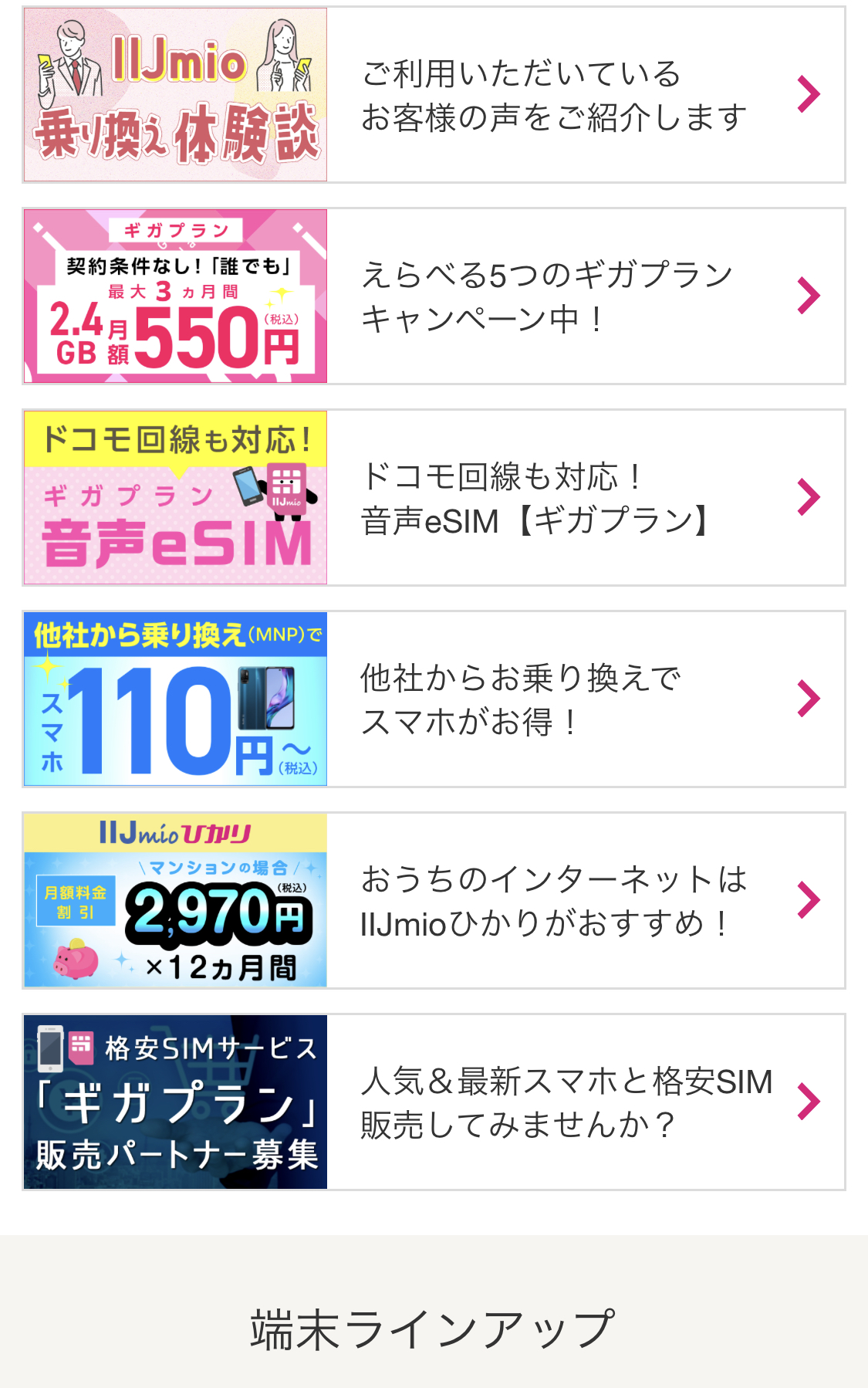
Task: Open the 音声eSIM ギガプラン card
Action: pos(434,498)
